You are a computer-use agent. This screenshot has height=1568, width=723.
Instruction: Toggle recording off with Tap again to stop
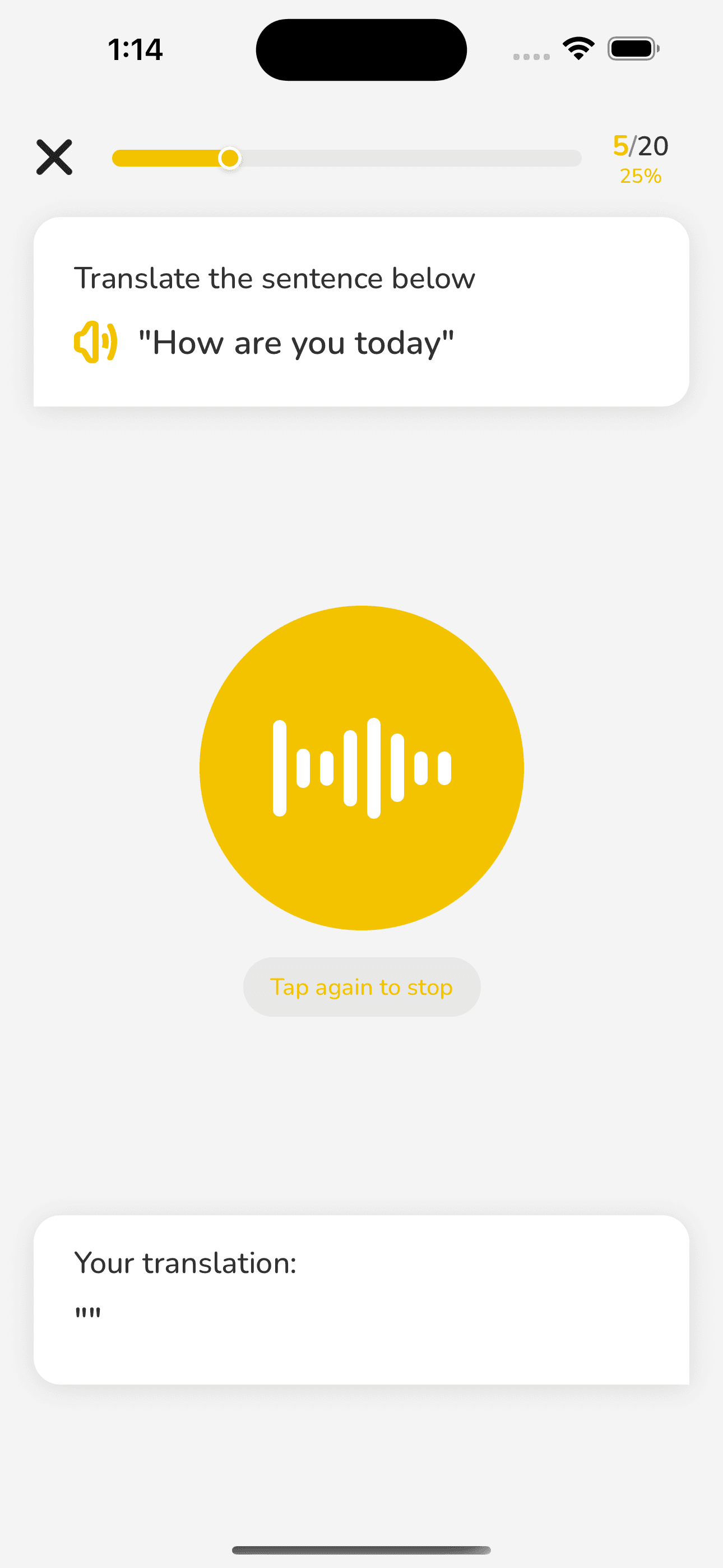pos(361,986)
